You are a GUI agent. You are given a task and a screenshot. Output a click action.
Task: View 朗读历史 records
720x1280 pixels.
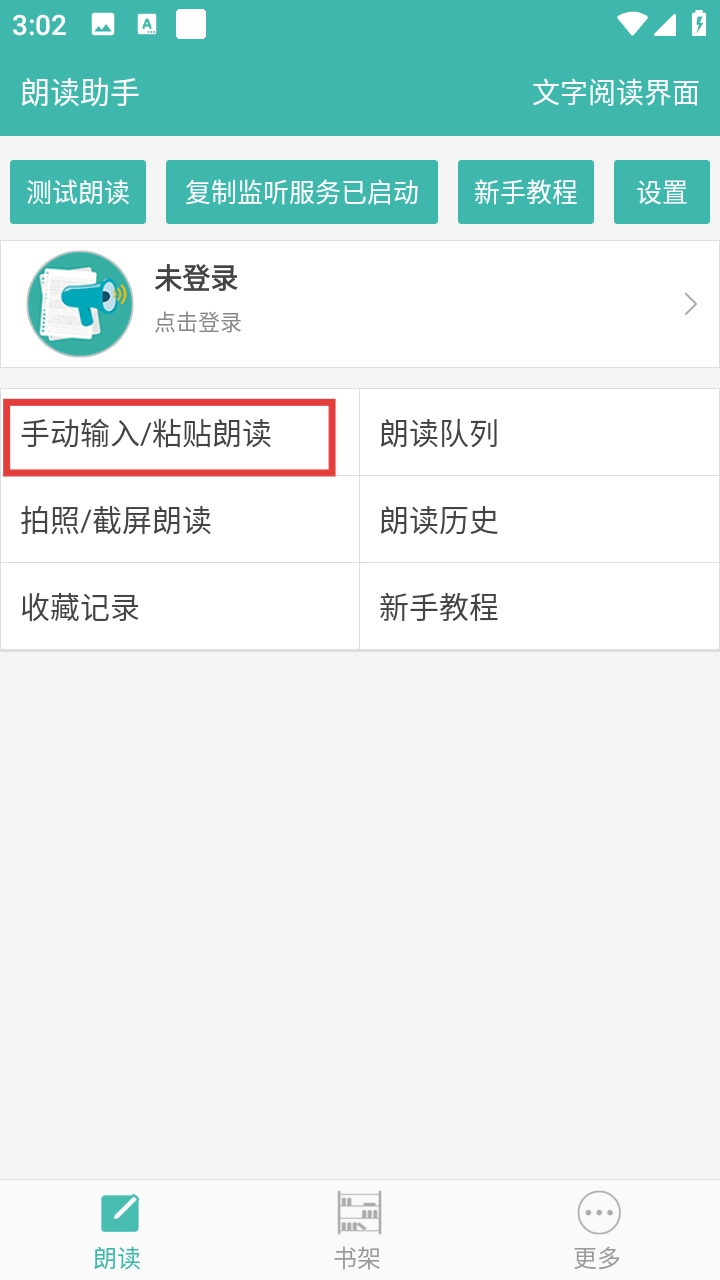(x=539, y=521)
